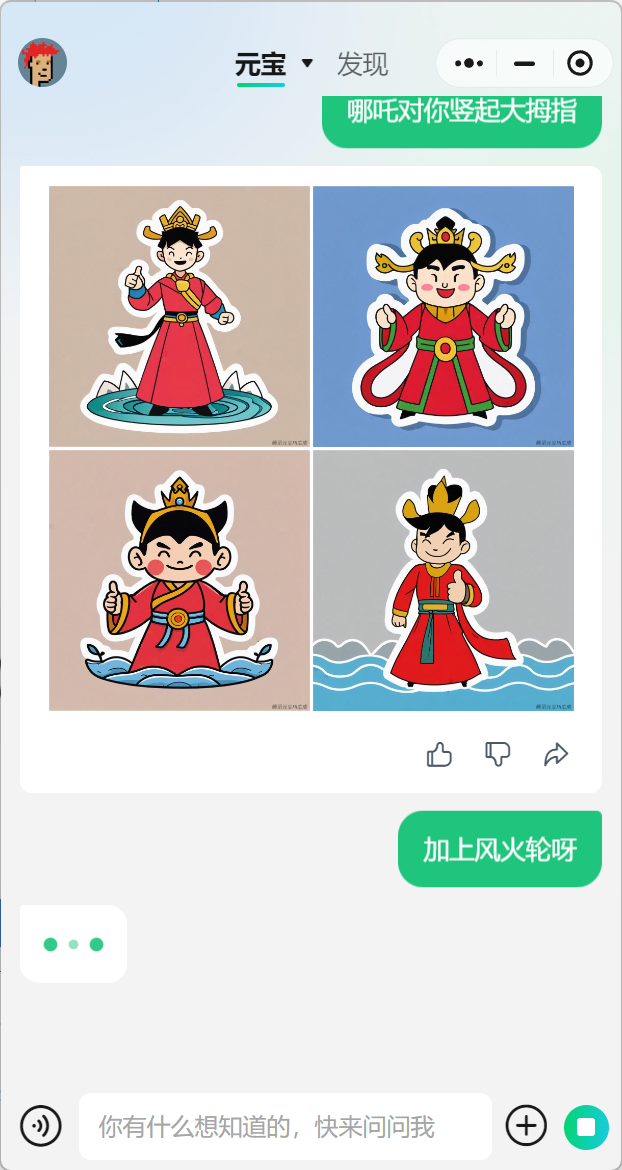Dislike the generated images

click(497, 754)
